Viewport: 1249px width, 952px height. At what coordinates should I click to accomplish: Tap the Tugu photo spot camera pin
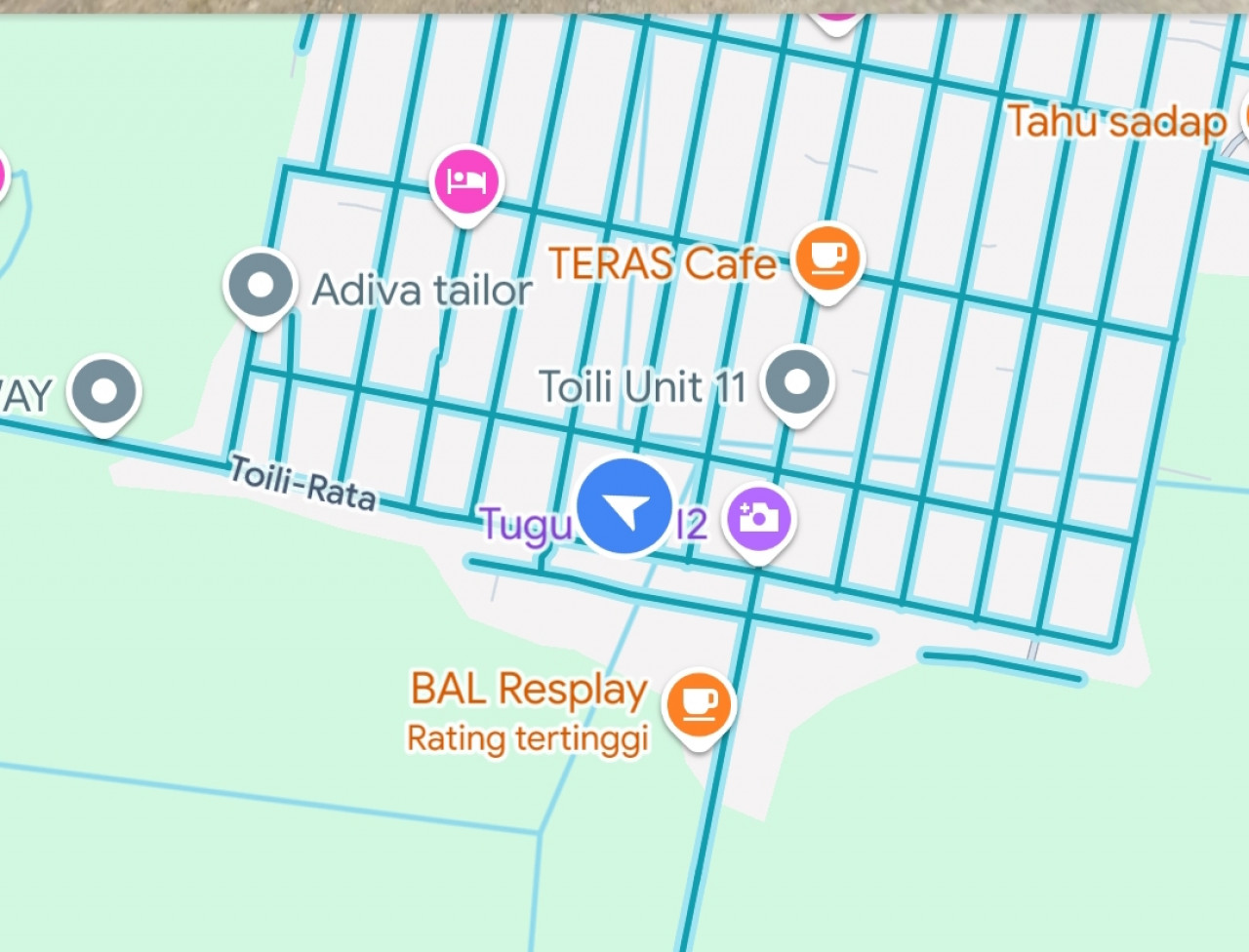(x=758, y=519)
